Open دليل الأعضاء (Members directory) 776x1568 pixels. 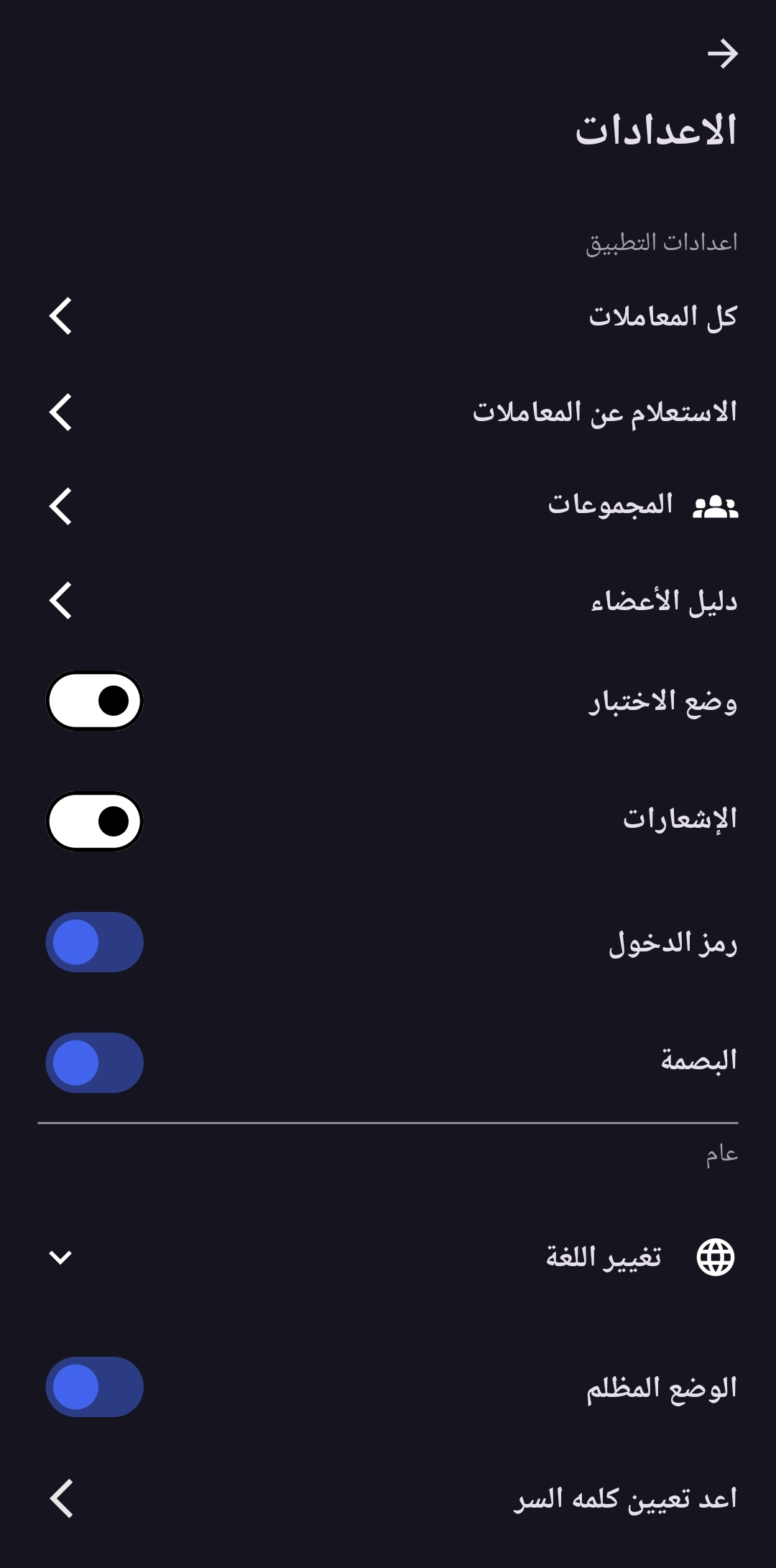[x=388, y=601]
